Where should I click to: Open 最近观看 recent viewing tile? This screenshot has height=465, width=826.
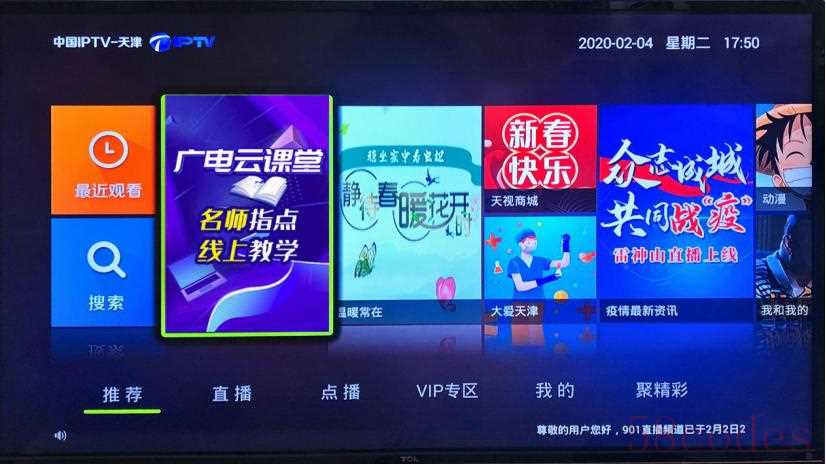pos(104,160)
